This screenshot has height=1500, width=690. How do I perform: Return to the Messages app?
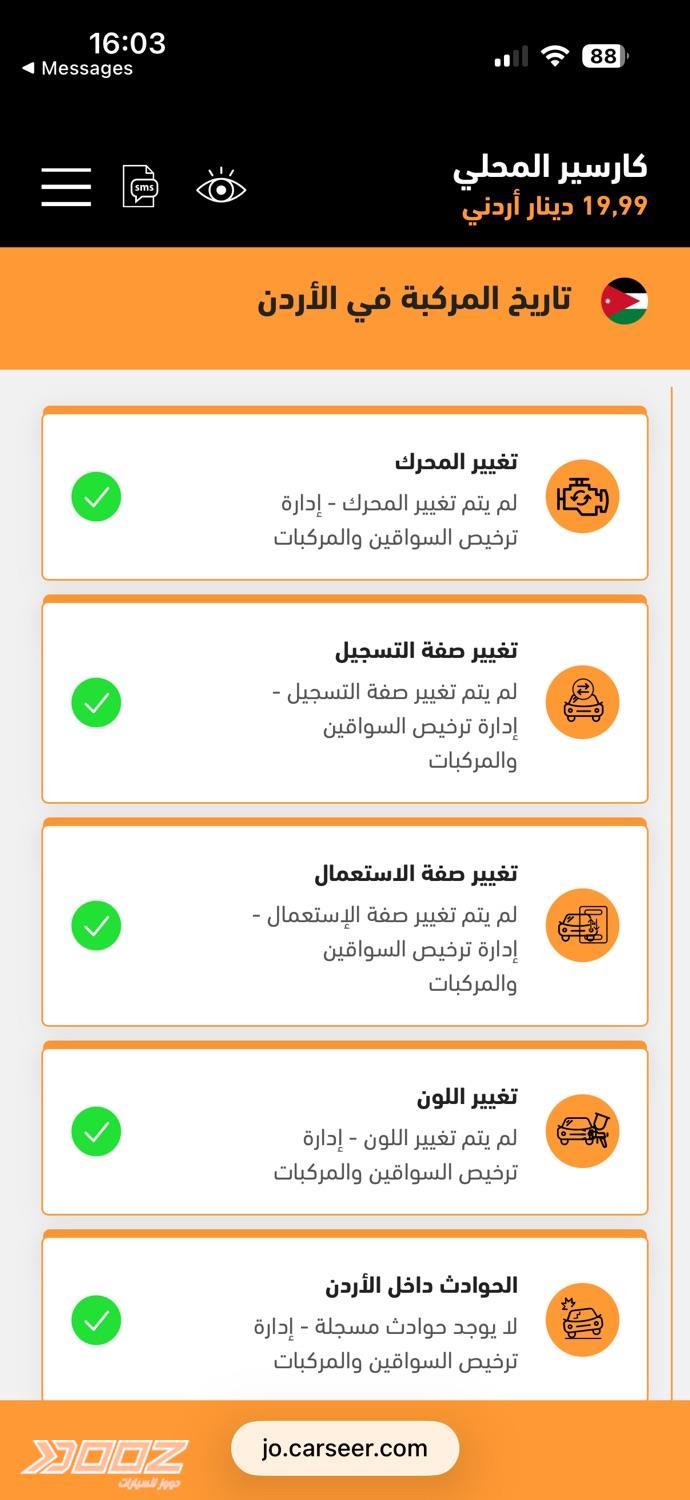pos(77,68)
